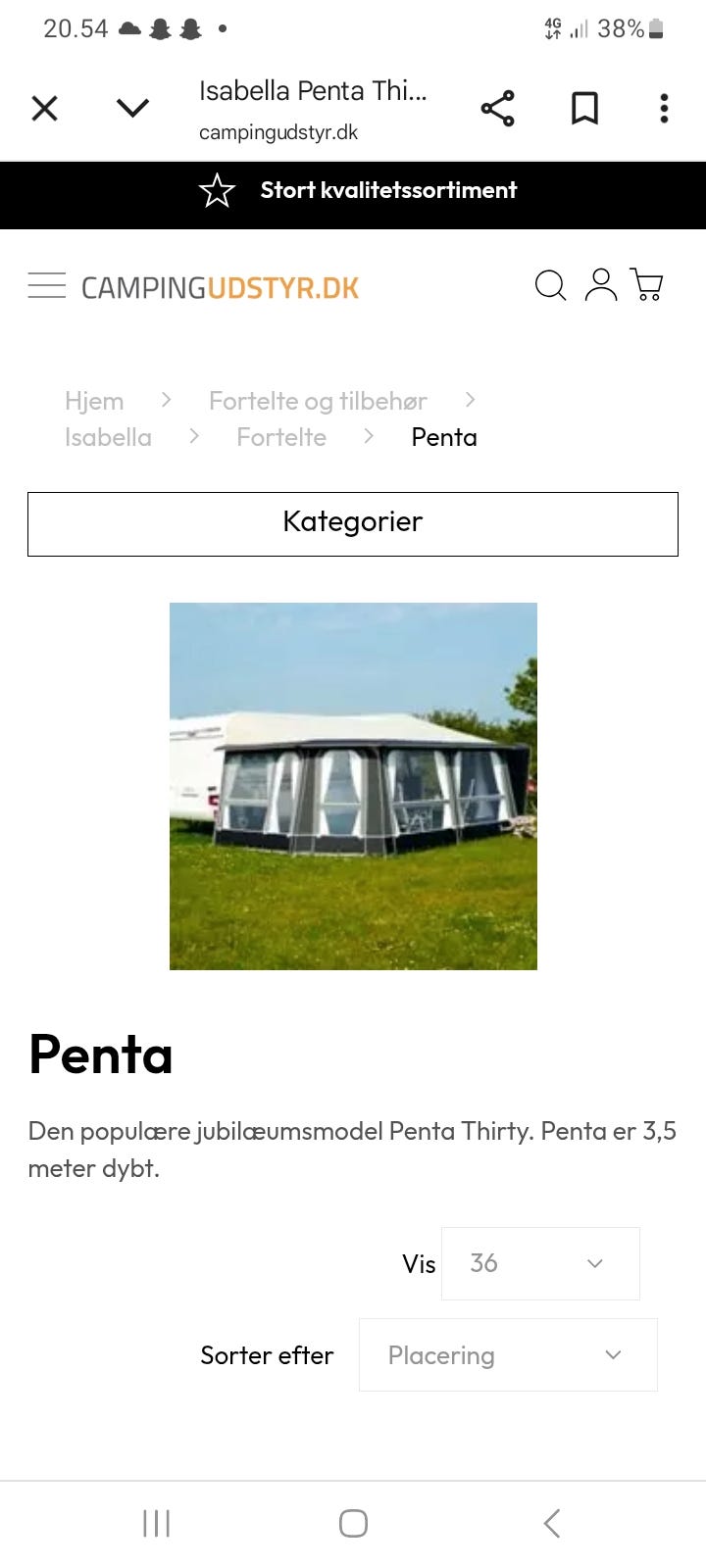Close the browser tab with X

coord(45,108)
